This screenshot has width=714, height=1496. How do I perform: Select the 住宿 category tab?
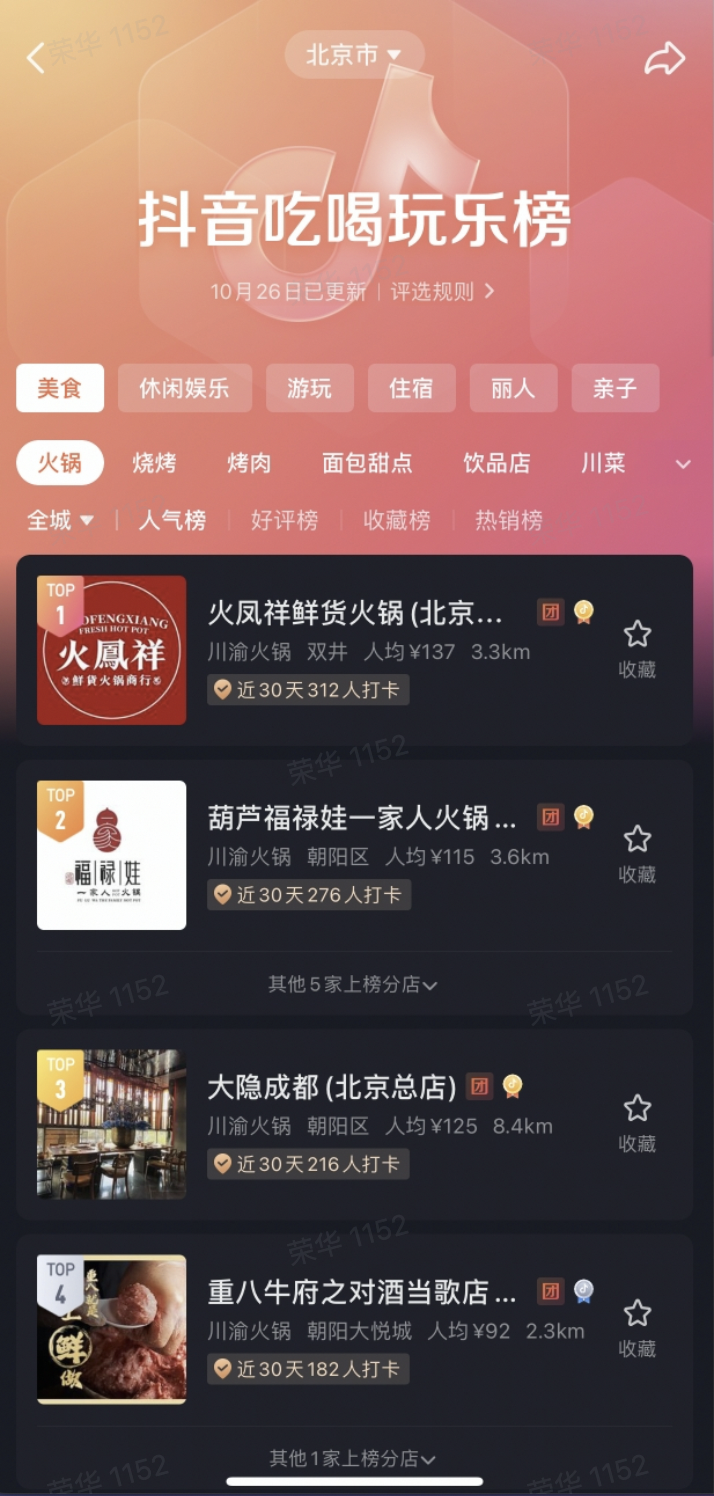point(412,388)
